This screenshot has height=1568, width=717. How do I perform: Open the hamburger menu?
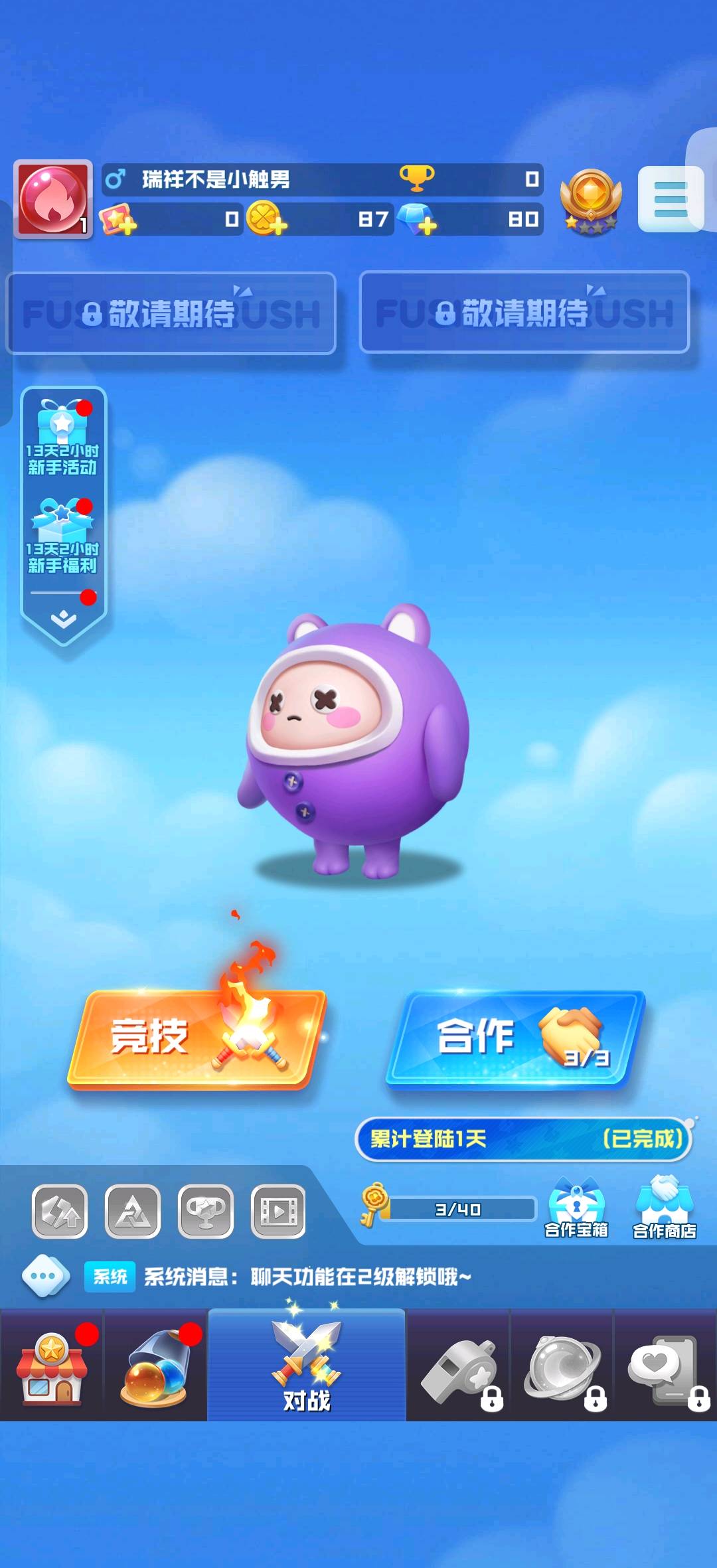(x=671, y=198)
